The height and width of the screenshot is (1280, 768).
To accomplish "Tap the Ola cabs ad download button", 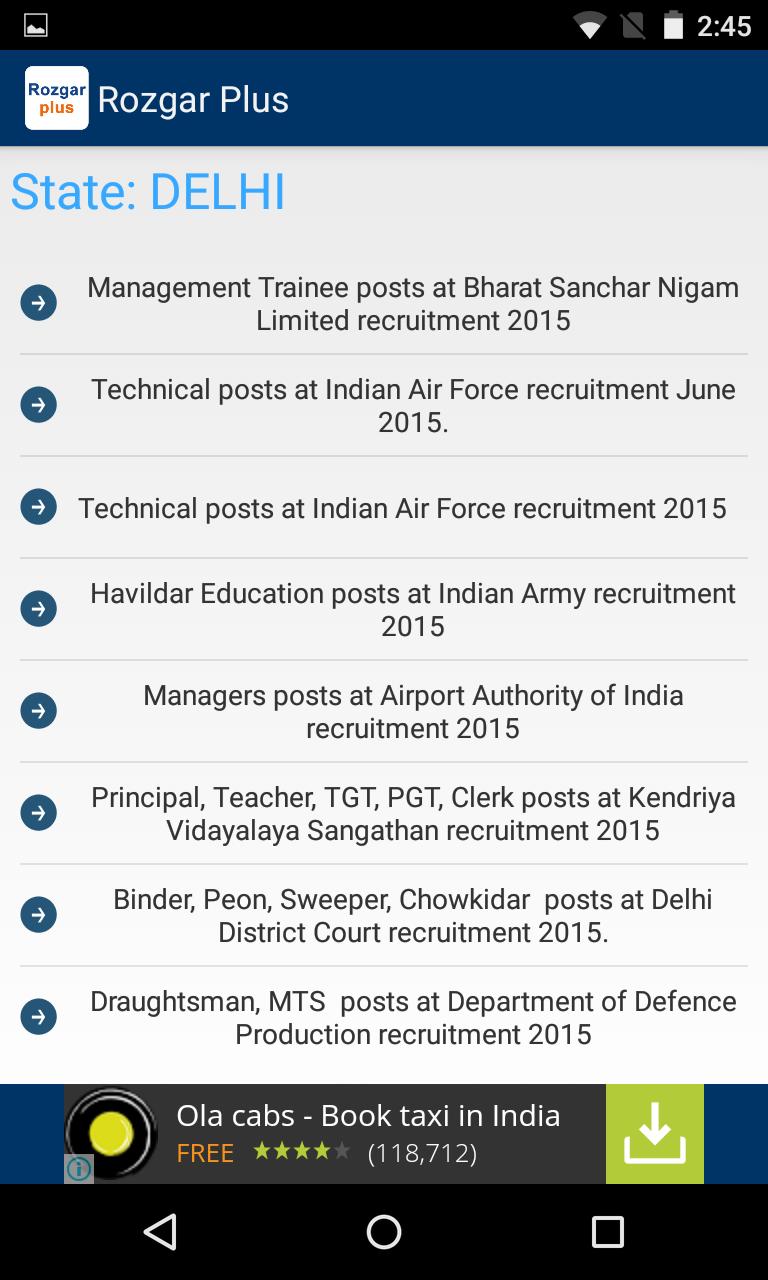I will (654, 1134).
